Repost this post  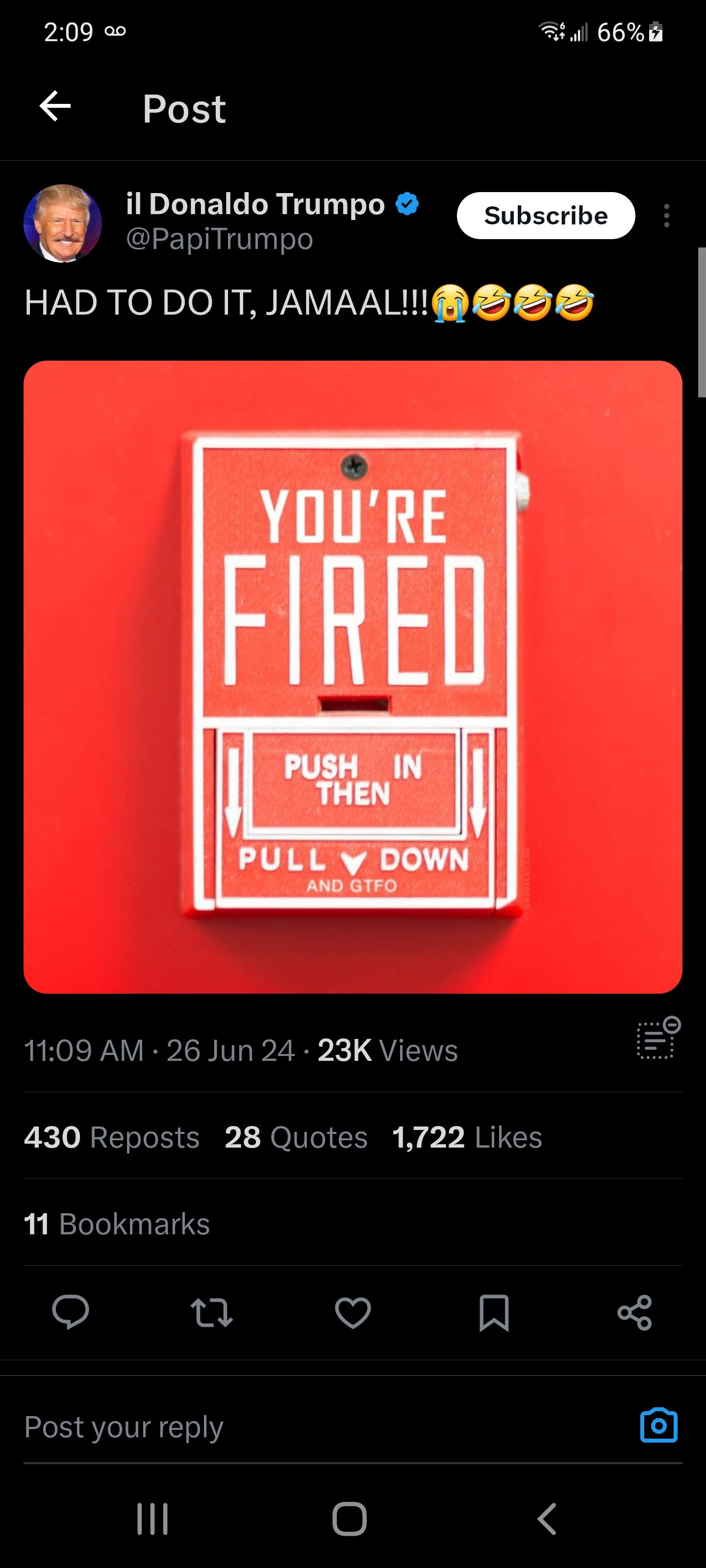(x=211, y=1312)
